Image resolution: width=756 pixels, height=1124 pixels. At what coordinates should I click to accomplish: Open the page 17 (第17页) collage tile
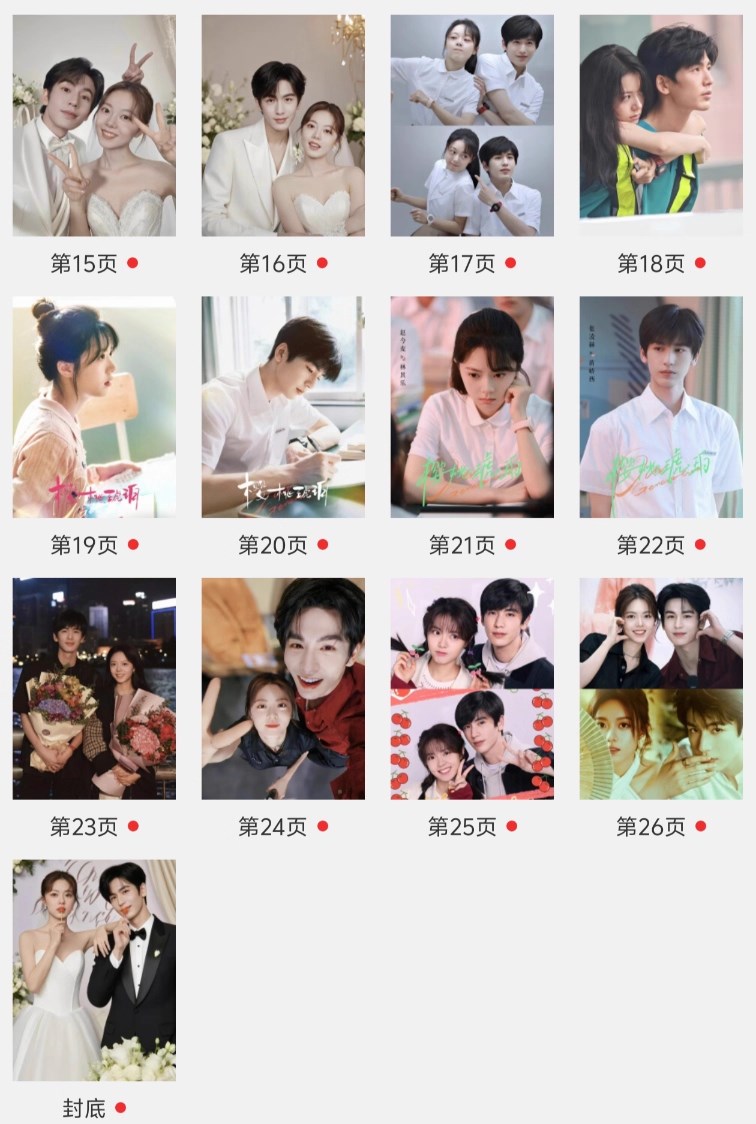(472, 125)
